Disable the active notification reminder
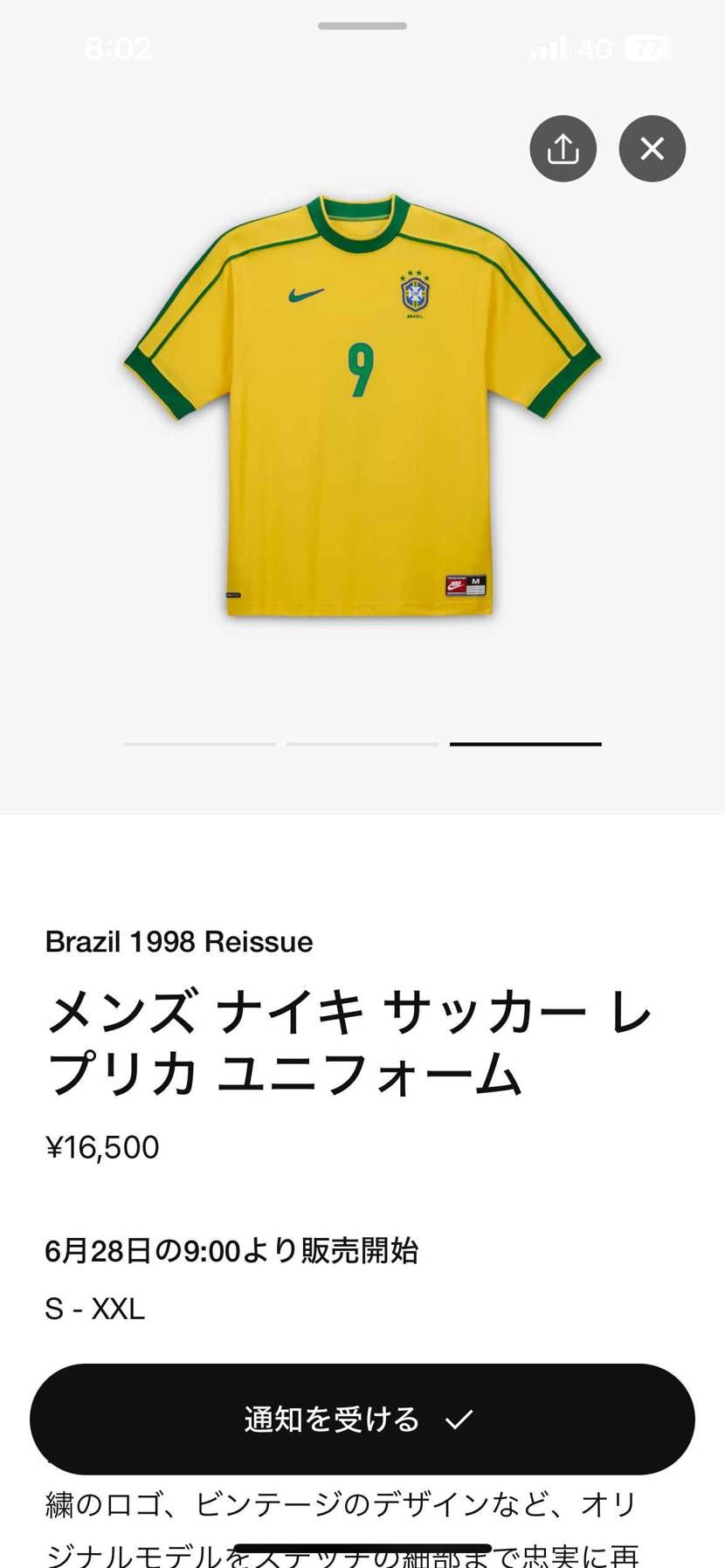725x1568 pixels. (362, 1419)
